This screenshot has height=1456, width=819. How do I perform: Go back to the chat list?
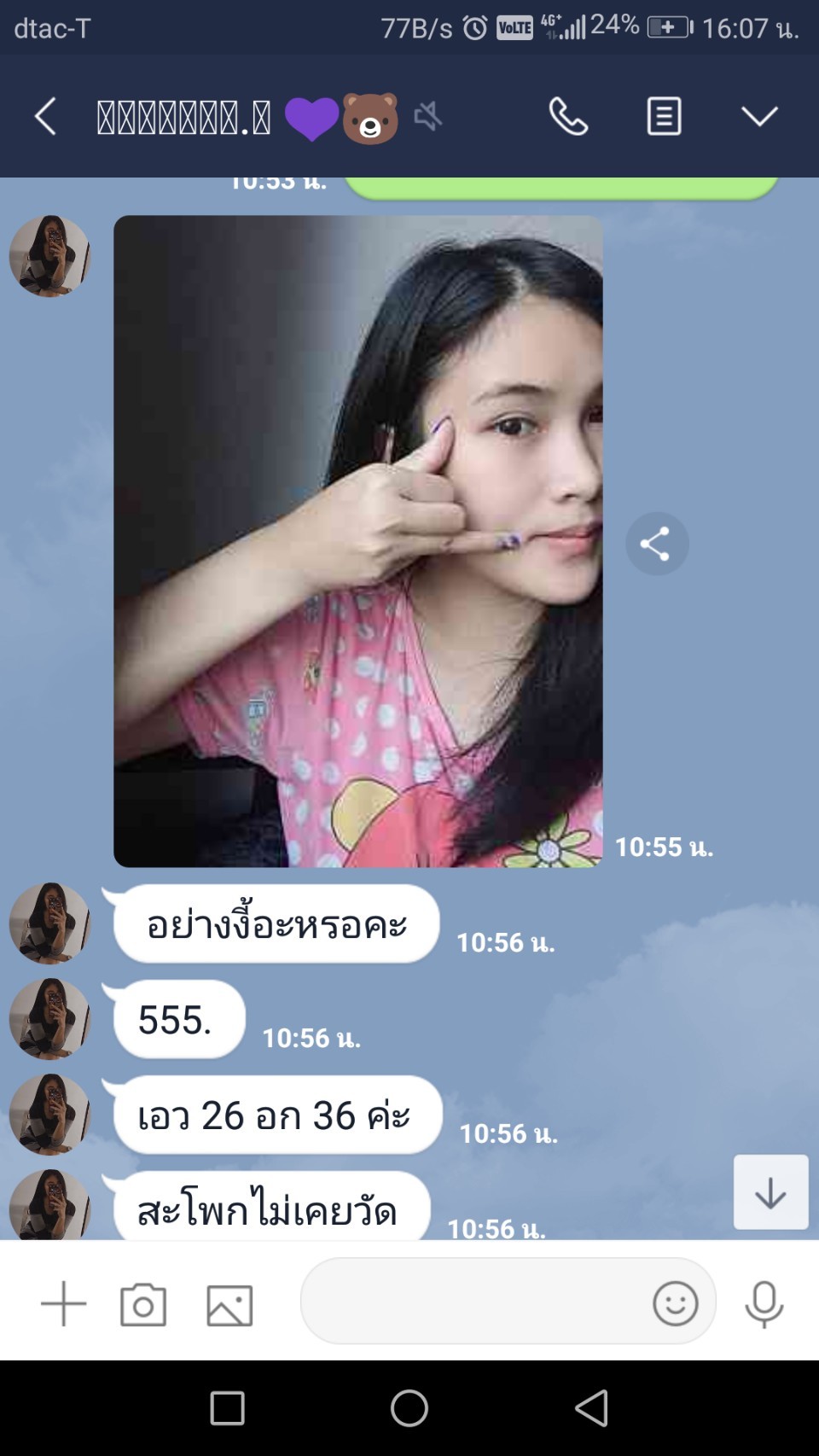[45, 116]
